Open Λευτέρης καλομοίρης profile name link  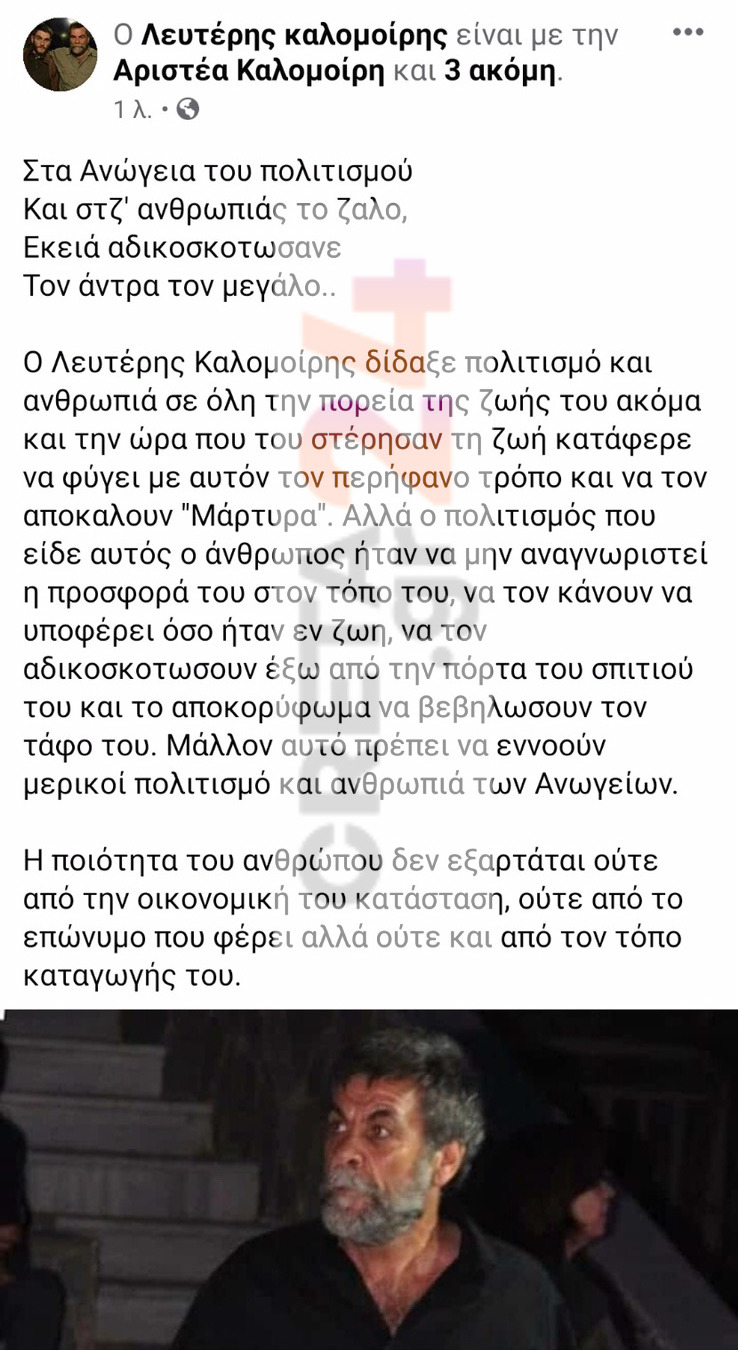[x=295, y=36]
